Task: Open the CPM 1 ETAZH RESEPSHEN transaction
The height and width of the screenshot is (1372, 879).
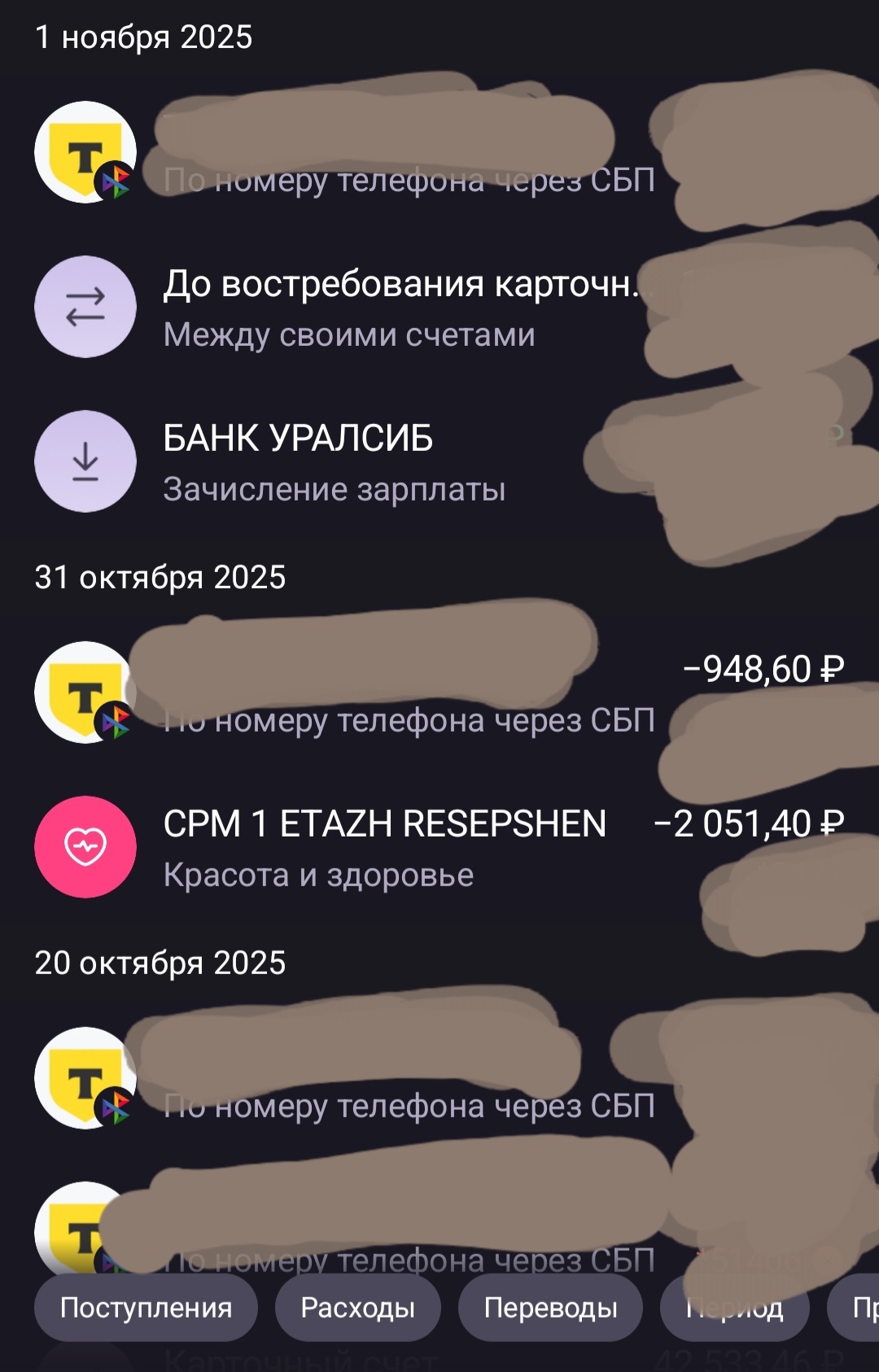Action: (384, 846)
